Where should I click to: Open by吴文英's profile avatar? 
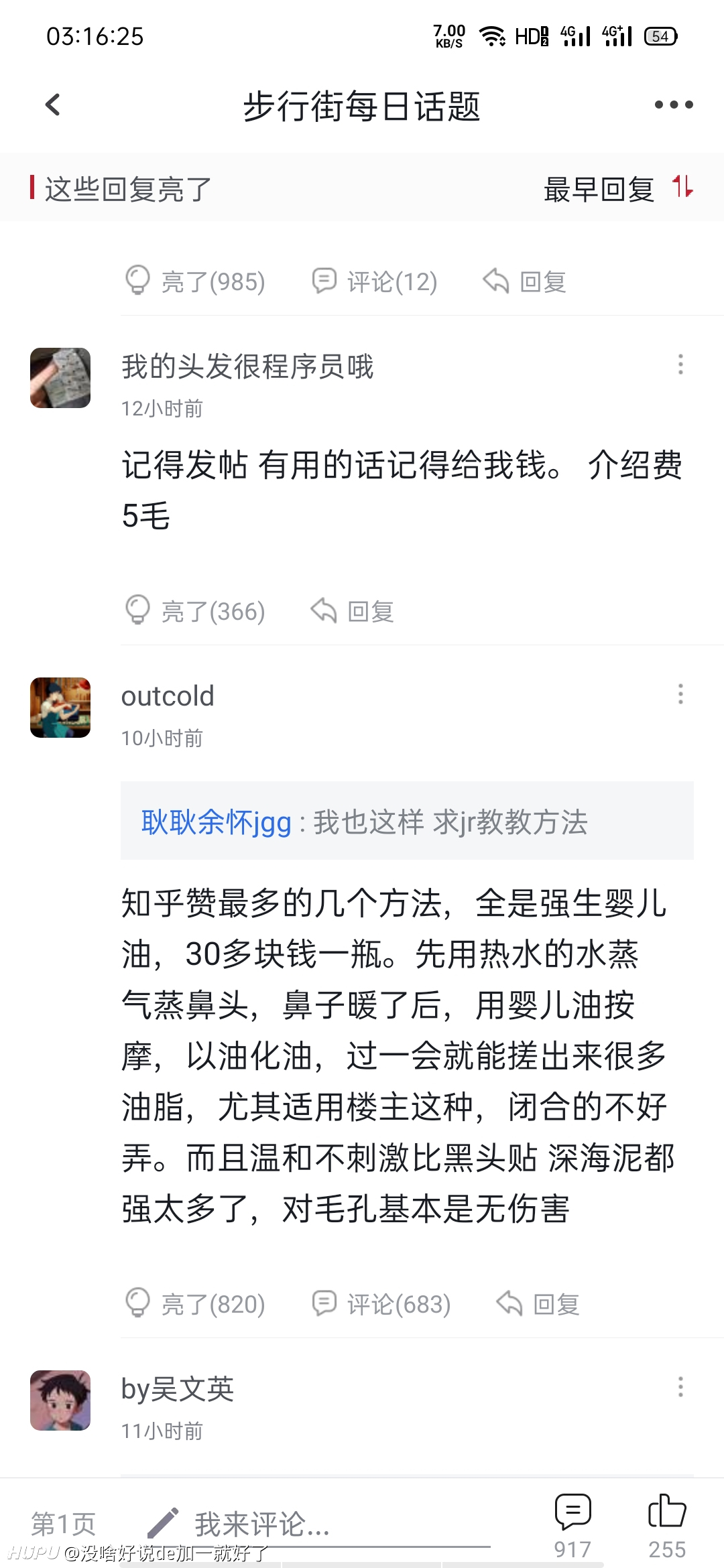coord(60,1400)
